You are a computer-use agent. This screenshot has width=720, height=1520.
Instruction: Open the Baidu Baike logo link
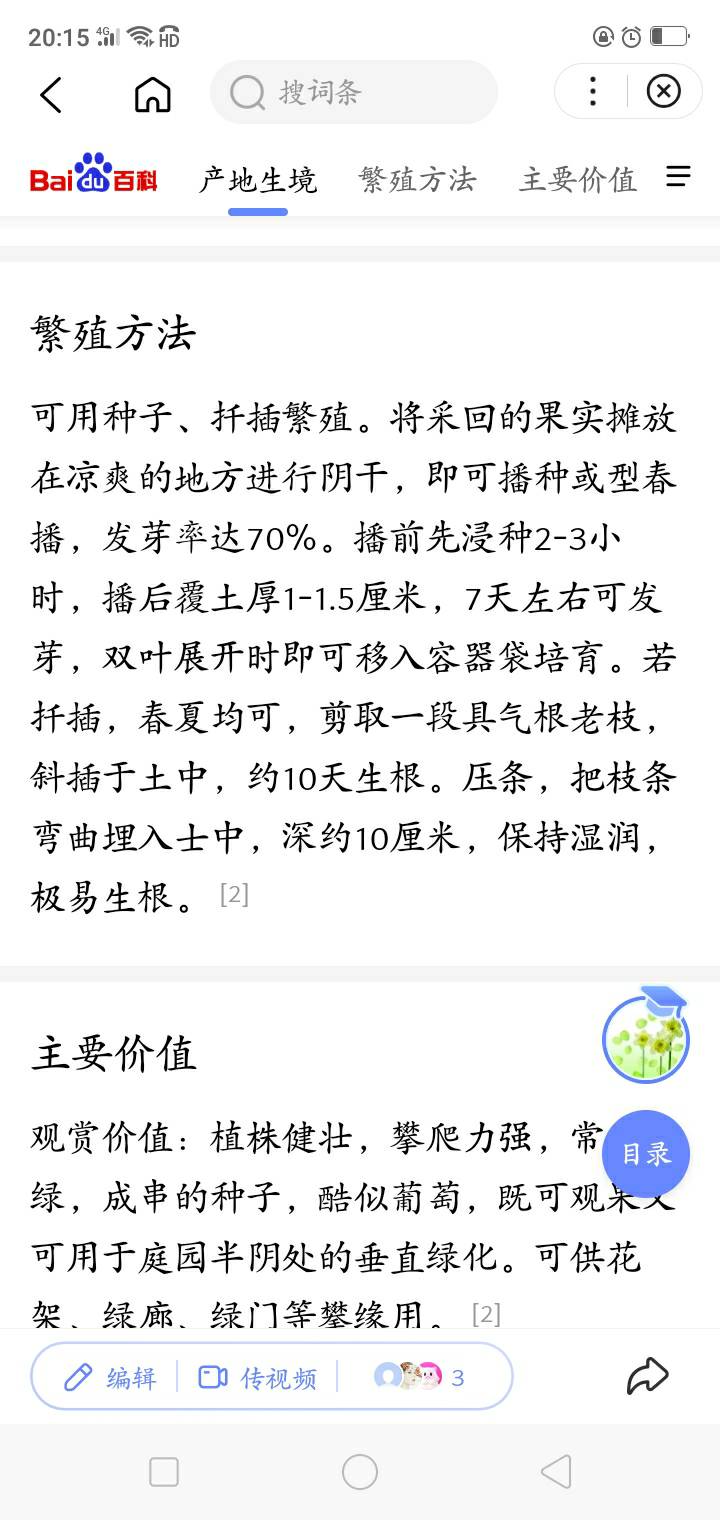[94, 178]
